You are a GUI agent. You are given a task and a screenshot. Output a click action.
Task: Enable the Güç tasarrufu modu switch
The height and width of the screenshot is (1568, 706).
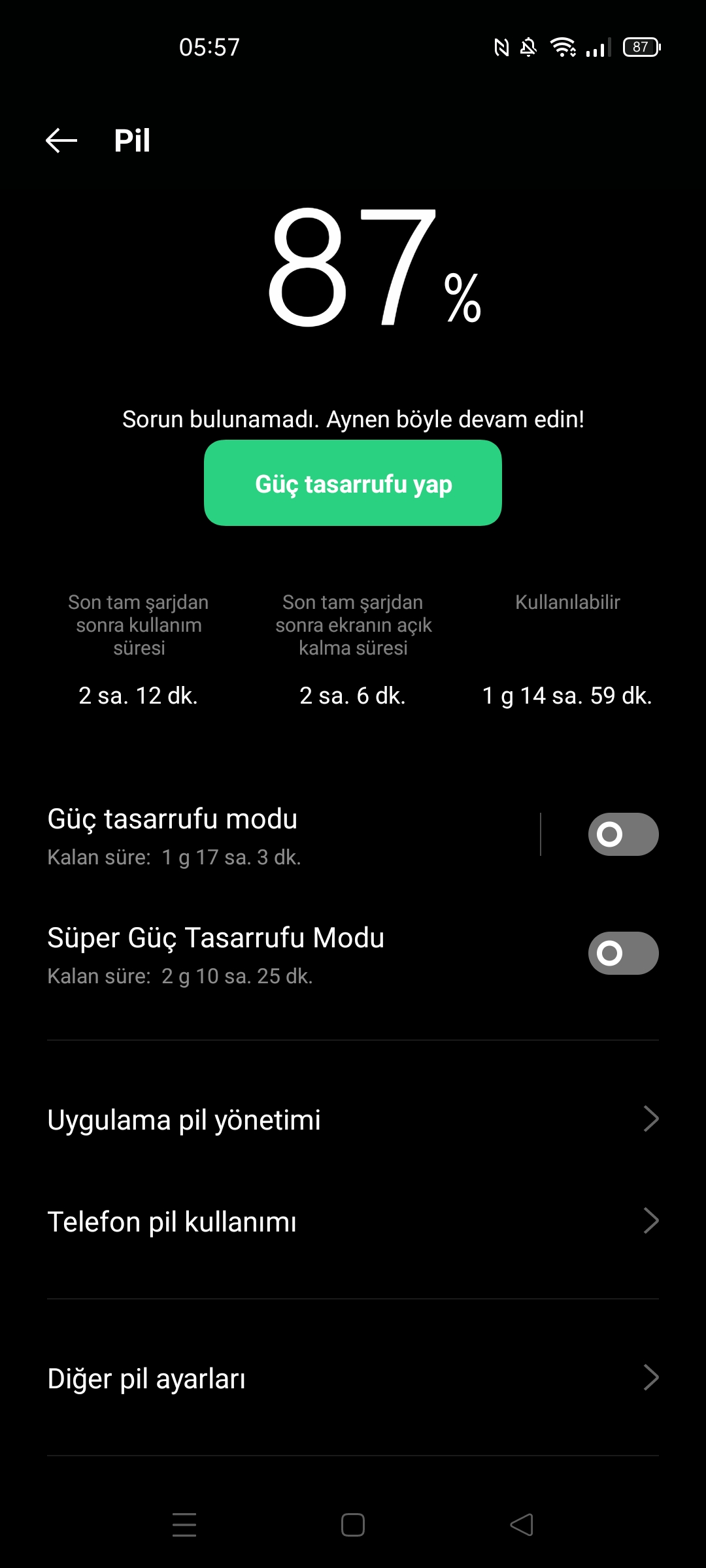[x=623, y=834]
